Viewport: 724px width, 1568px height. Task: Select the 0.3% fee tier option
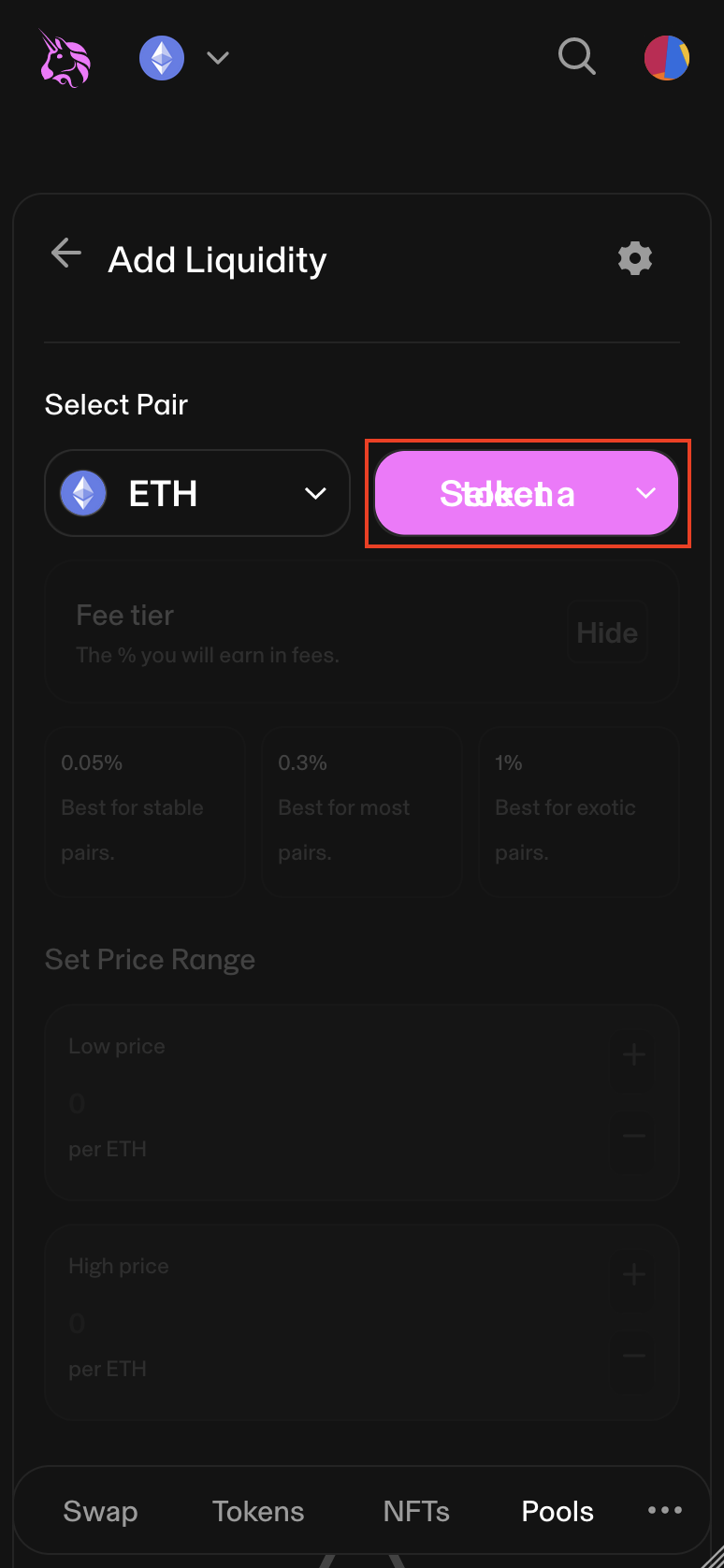(362, 812)
